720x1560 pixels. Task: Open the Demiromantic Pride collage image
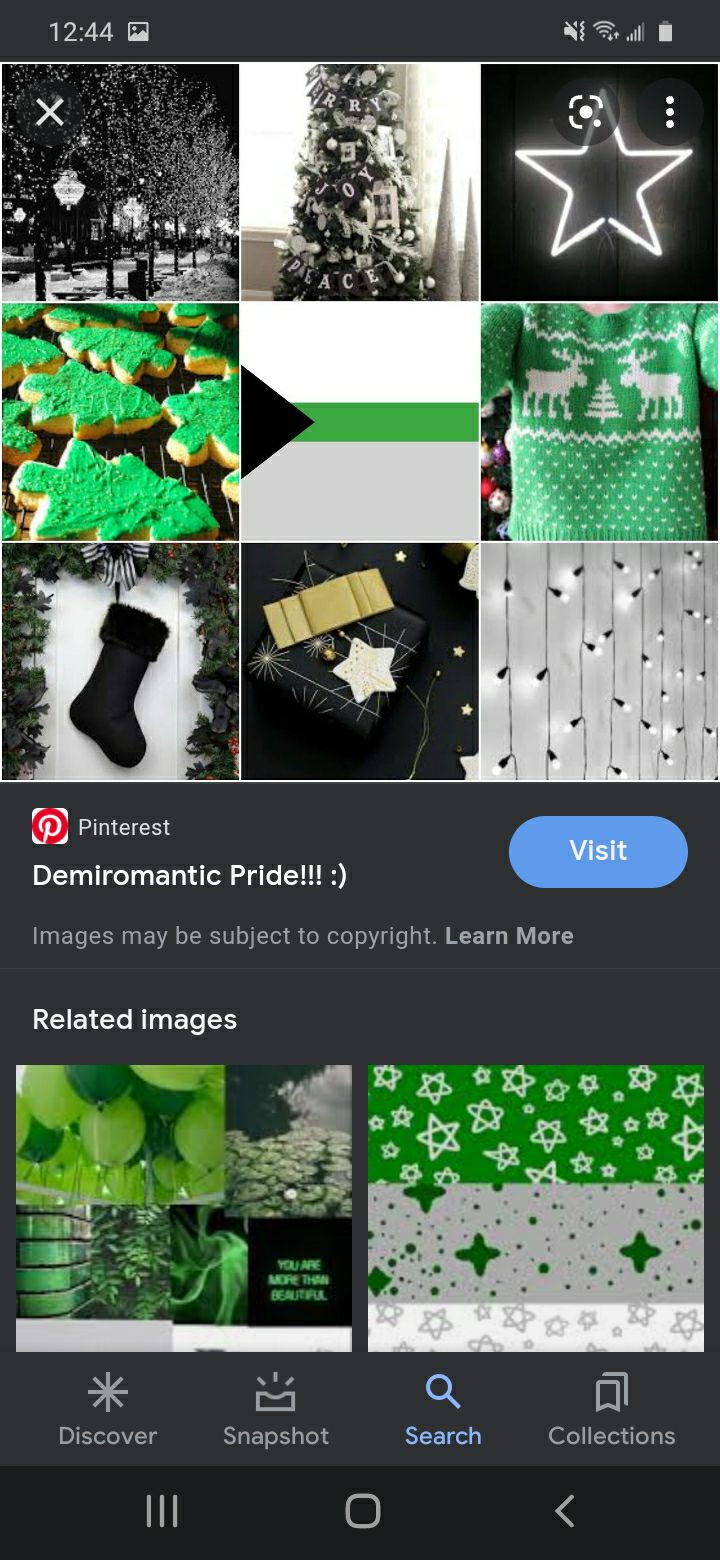click(360, 422)
